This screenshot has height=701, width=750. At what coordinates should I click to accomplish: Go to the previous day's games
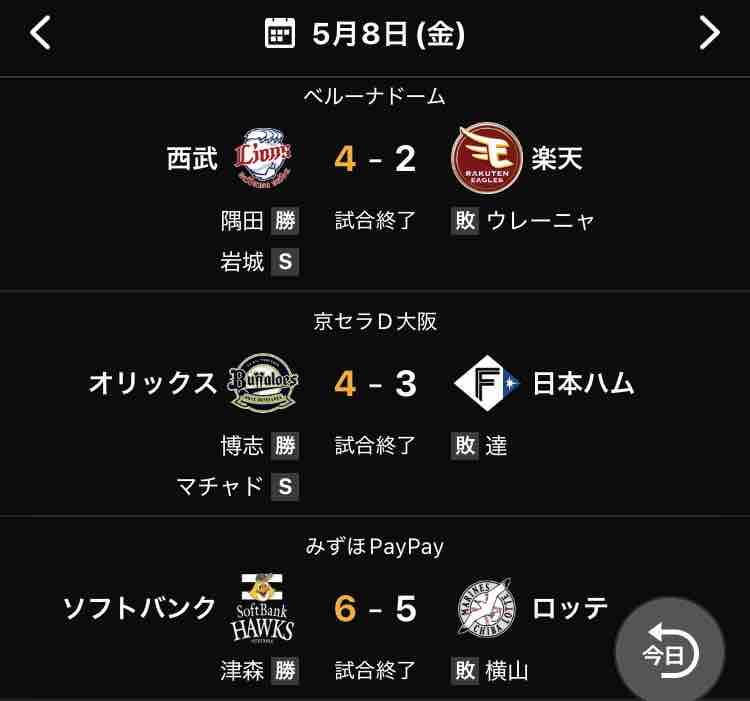[40, 33]
